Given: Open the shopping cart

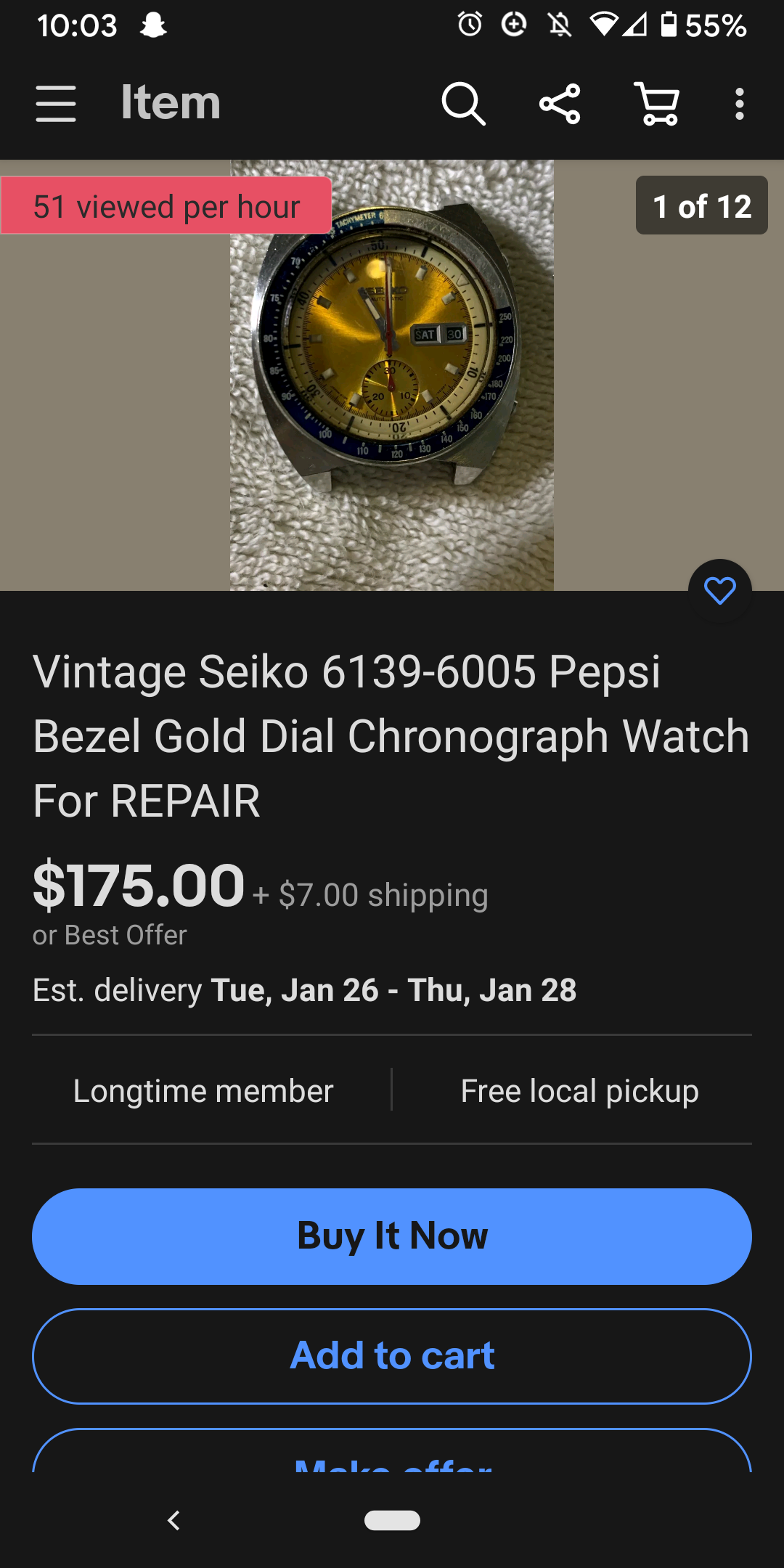Looking at the screenshot, I should point(657,103).
